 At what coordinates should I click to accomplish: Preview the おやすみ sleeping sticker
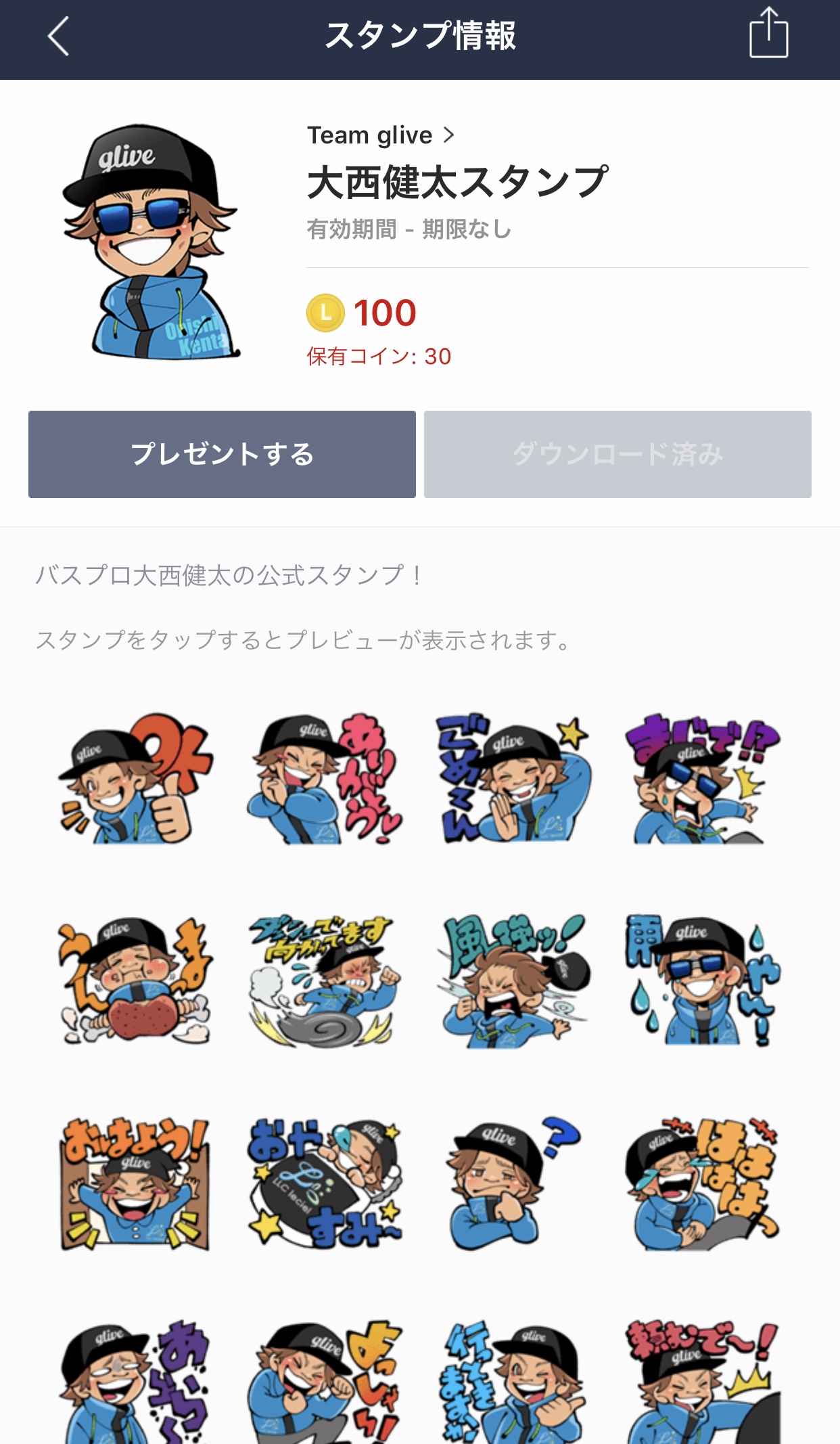coord(325,1183)
